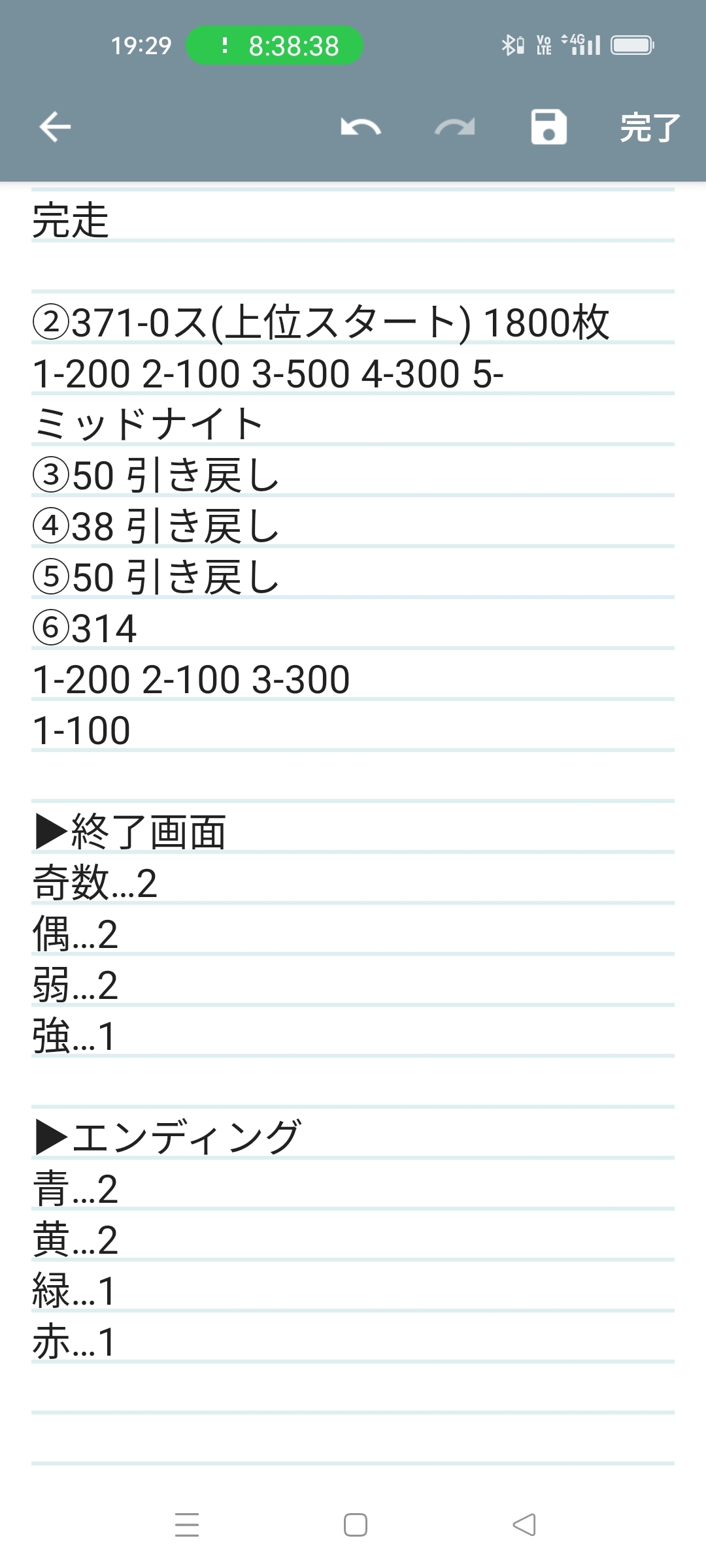Tap 完了 to finish editing
The height and width of the screenshot is (1568, 706).
pyautogui.click(x=649, y=127)
